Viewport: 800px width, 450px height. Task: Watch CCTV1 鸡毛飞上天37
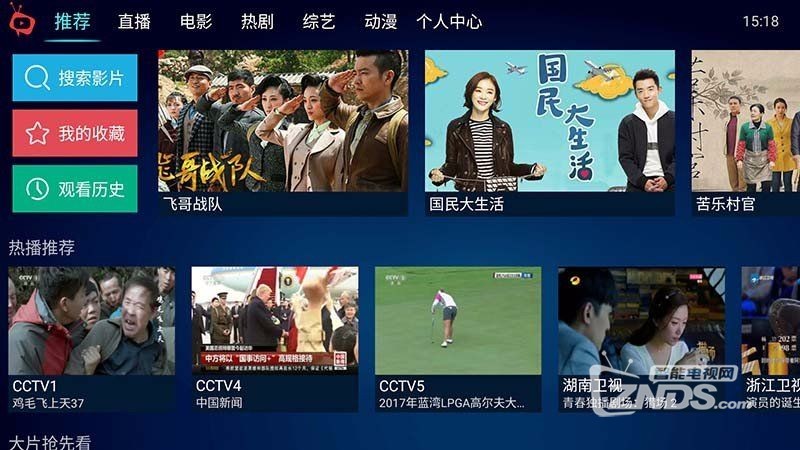91,338
